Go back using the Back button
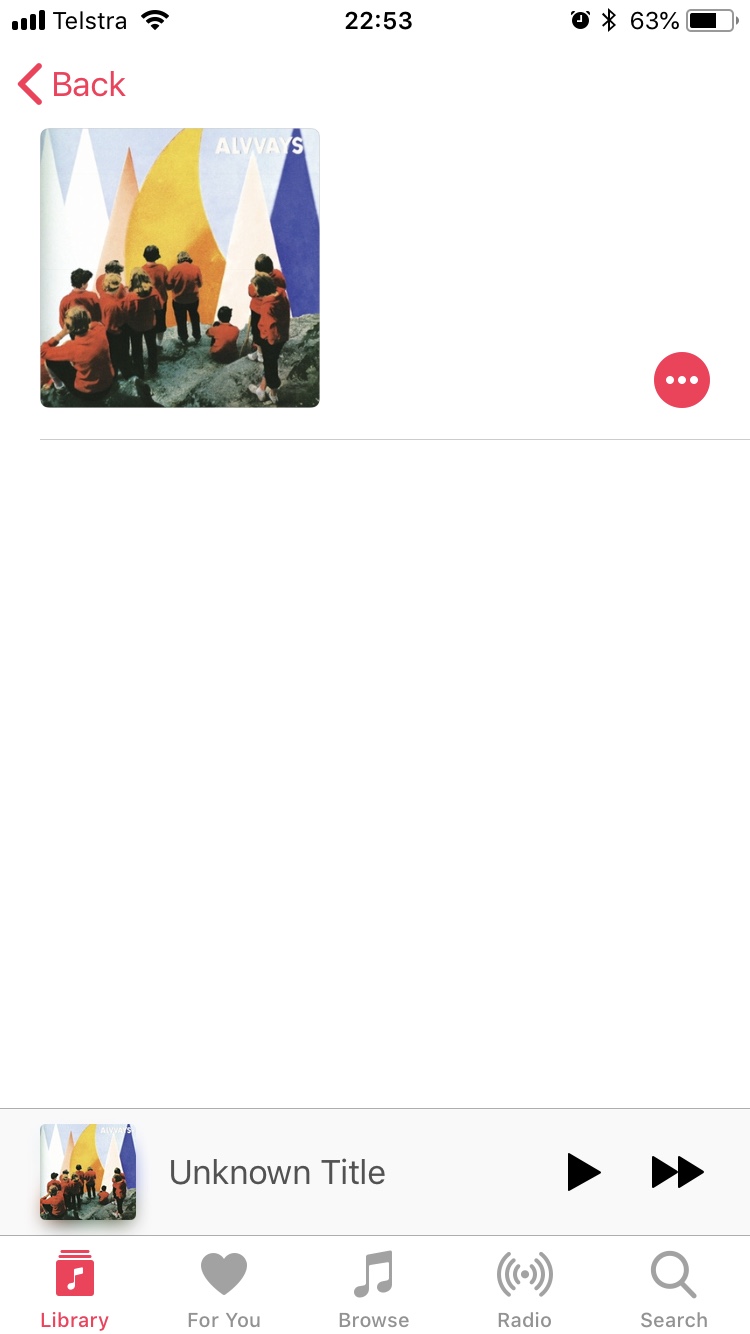The height and width of the screenshot is (1334, 750). (x=72, y=85)
